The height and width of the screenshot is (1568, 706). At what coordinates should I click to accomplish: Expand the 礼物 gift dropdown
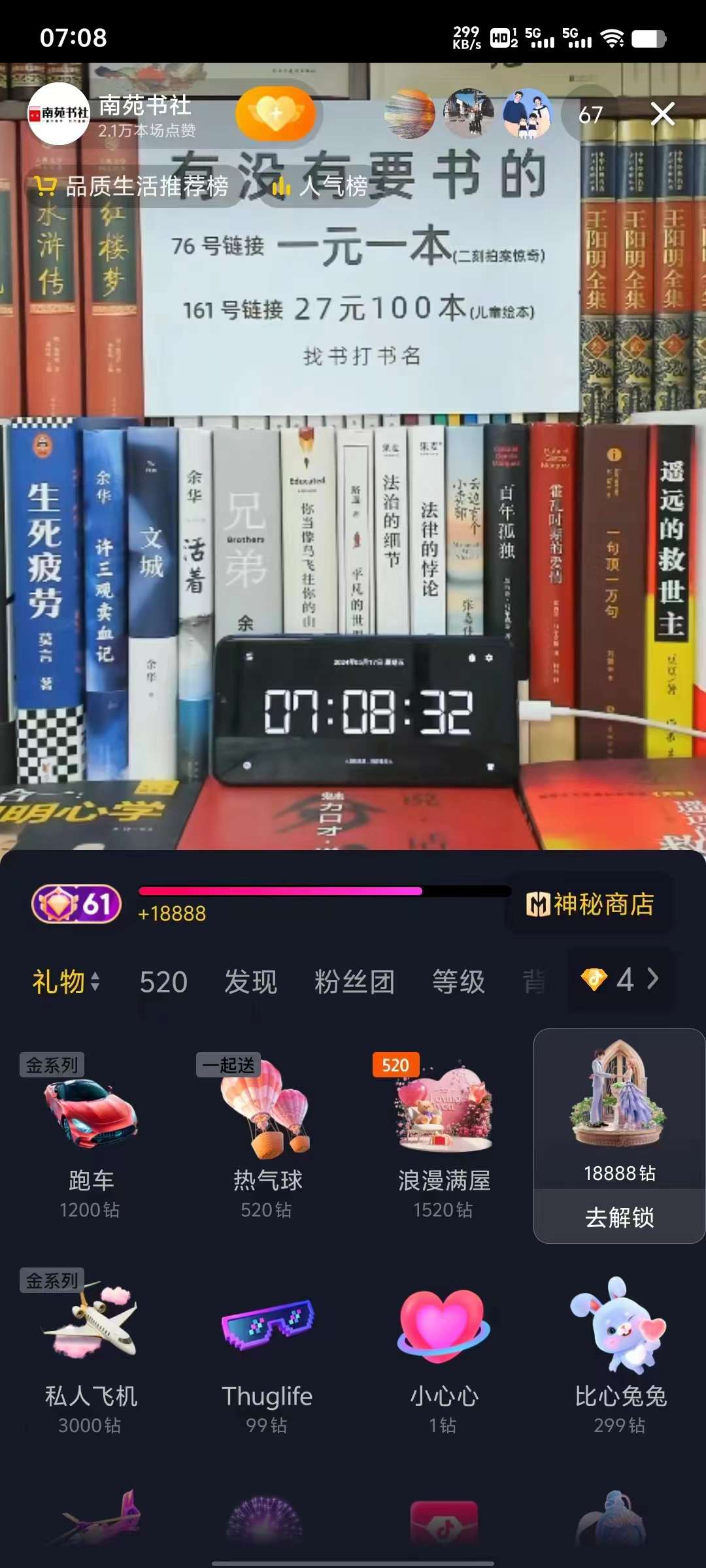pyautogui.click(x=65, y=981)
